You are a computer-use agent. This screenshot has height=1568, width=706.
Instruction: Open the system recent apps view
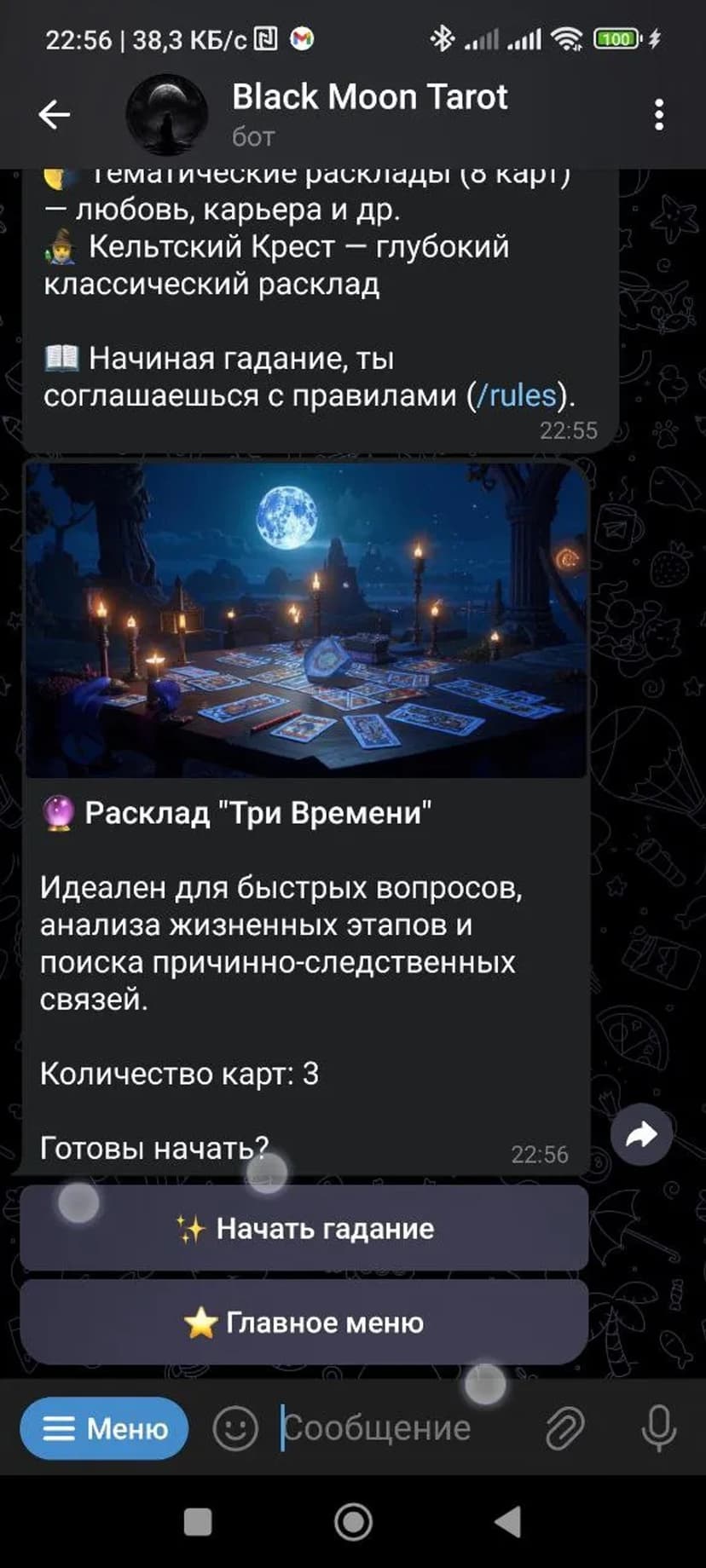click(198, 1522)
